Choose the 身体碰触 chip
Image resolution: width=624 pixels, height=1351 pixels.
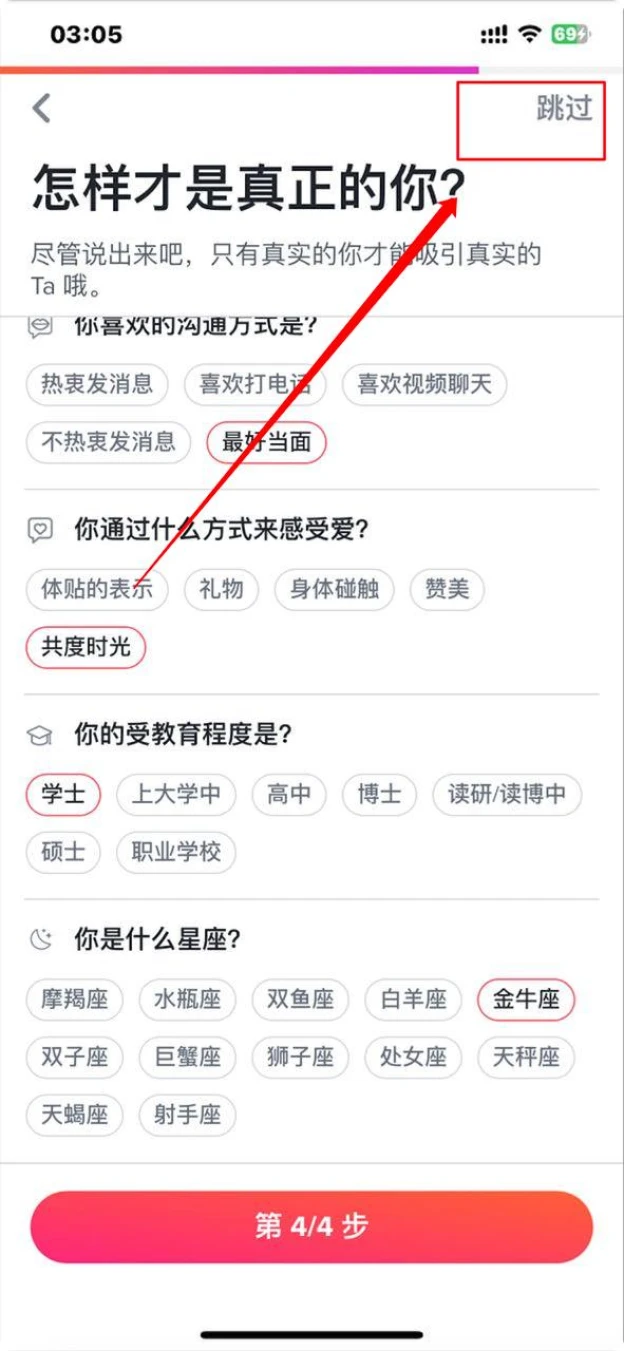click(334, 589)
